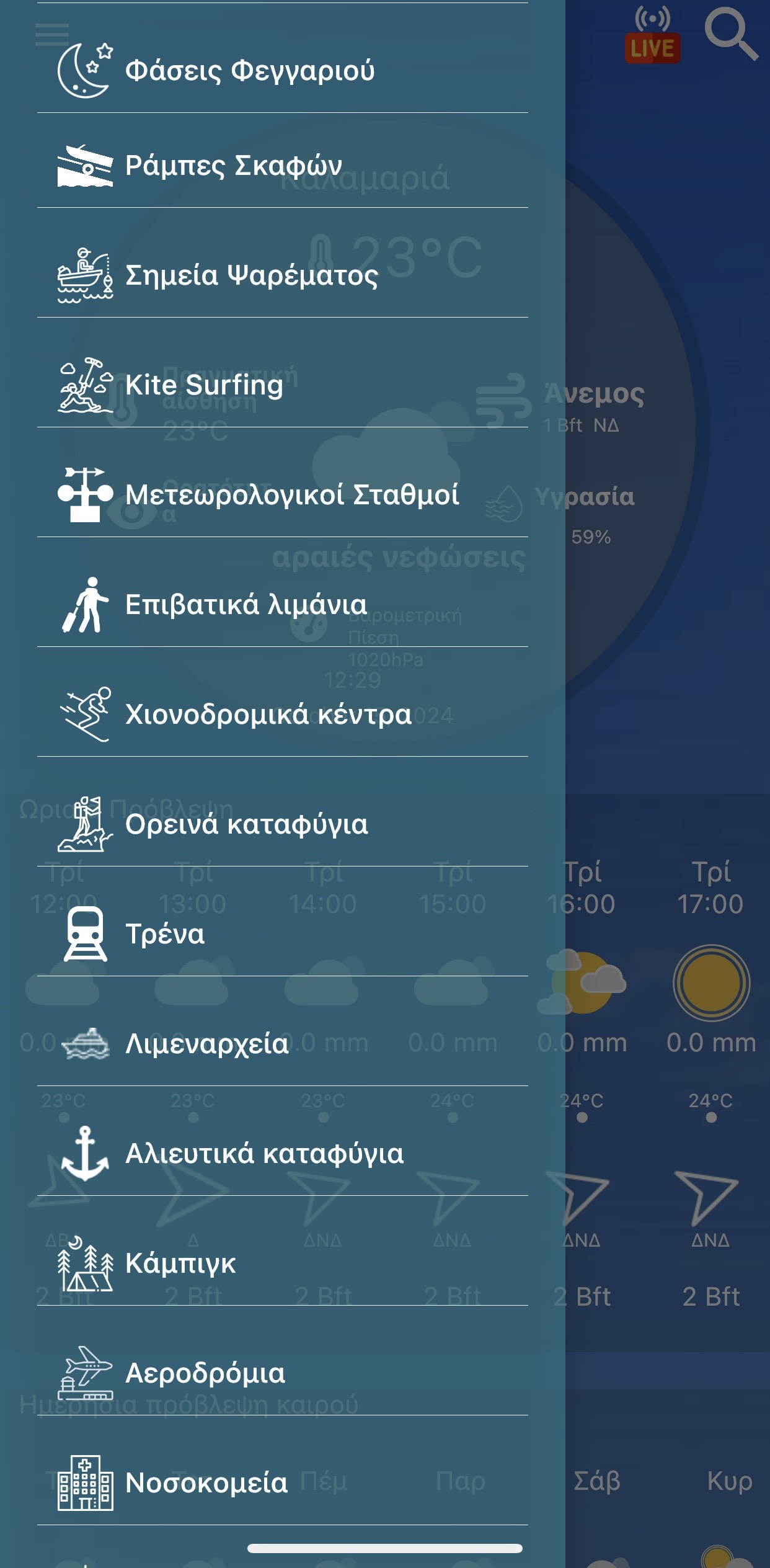Select Χιονοδρομικά κέντρα ski centers
Image resolution: width=770 pixels, height=1568 pixels.
(268, 715)
